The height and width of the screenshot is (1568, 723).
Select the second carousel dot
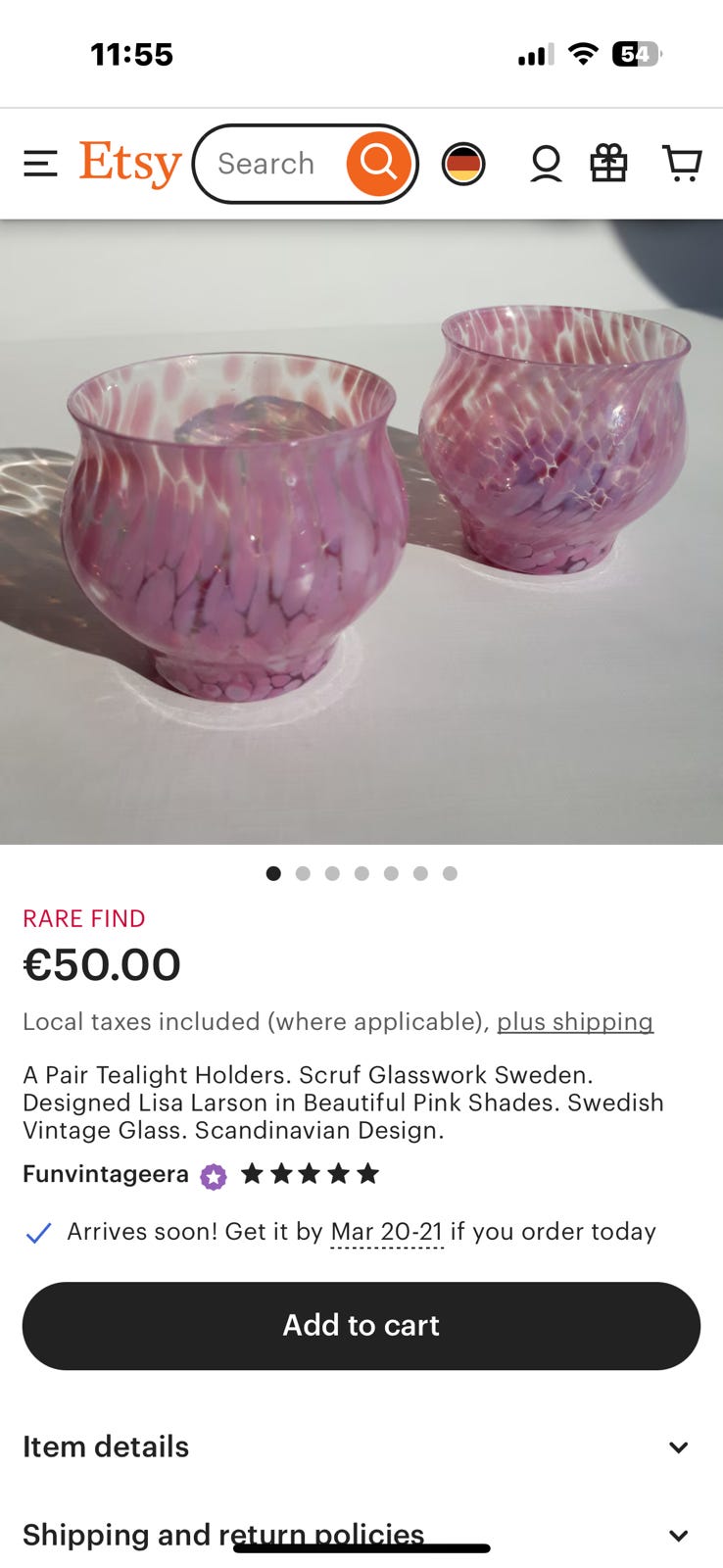(x=303, y=873)
